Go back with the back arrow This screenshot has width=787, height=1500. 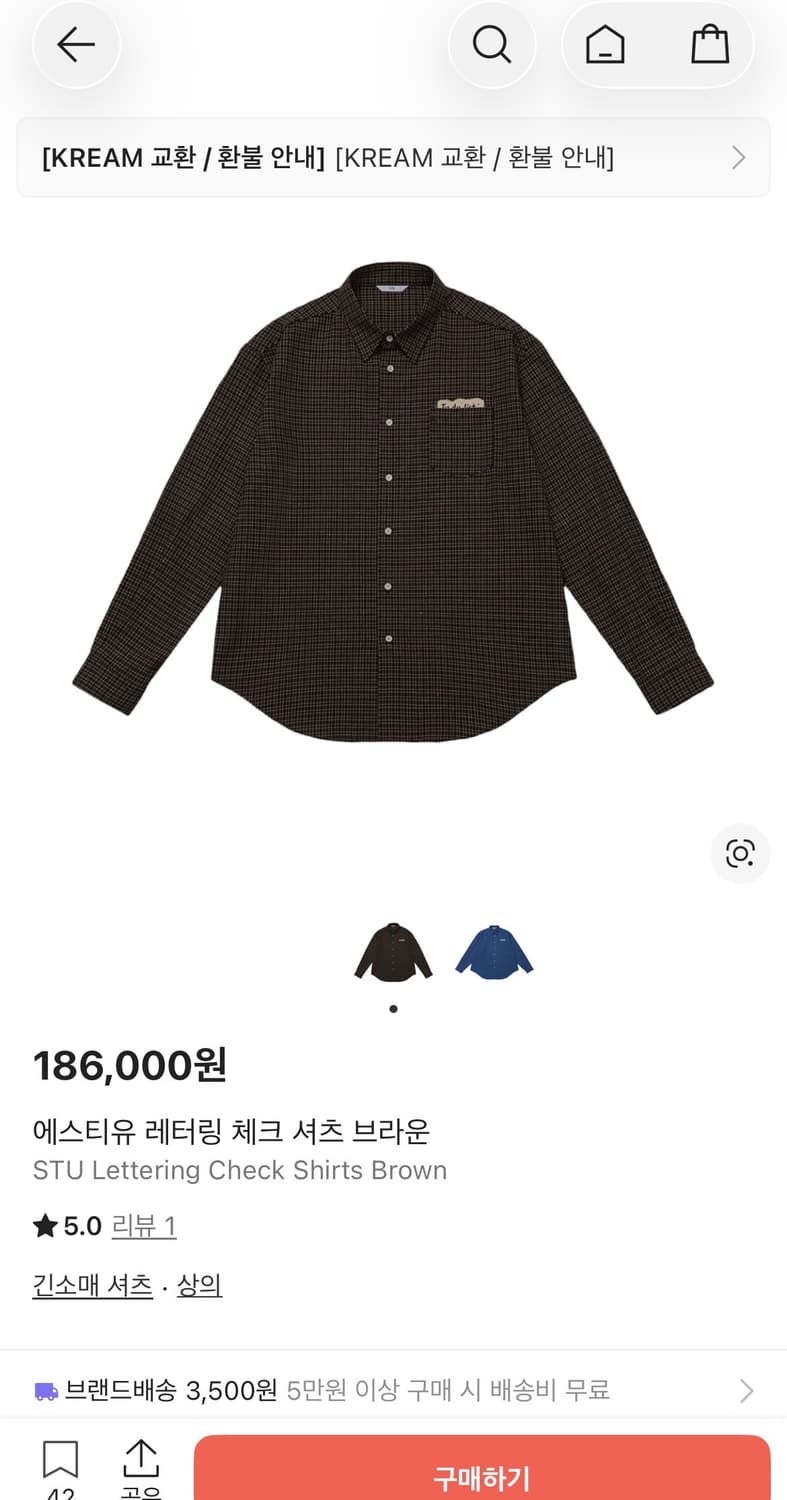pyautogui.click(x=76, y=44)
